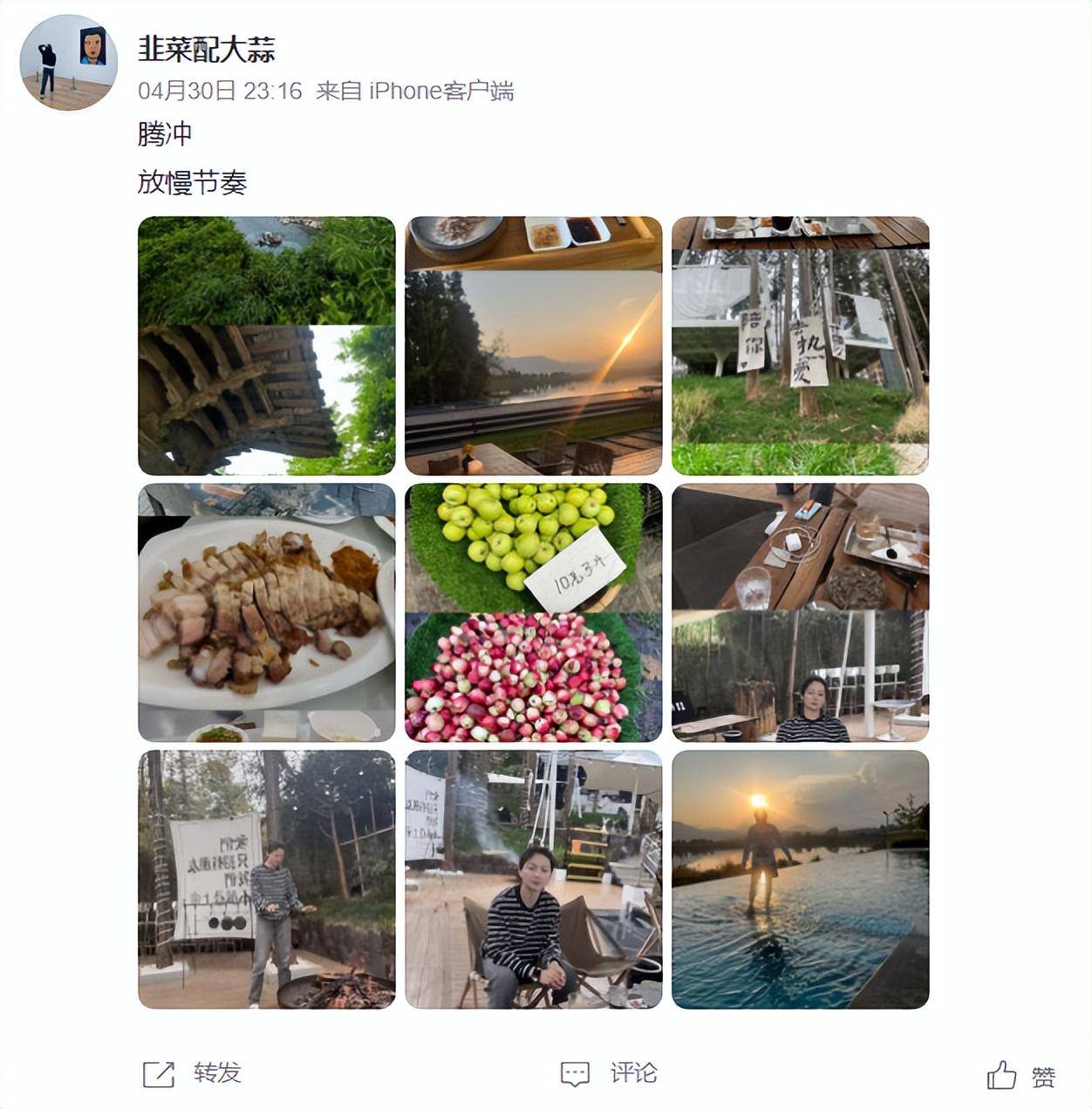Open the photo of person seated on camp chair
Screen dimensions: 1092x1109
click(533, 879)
